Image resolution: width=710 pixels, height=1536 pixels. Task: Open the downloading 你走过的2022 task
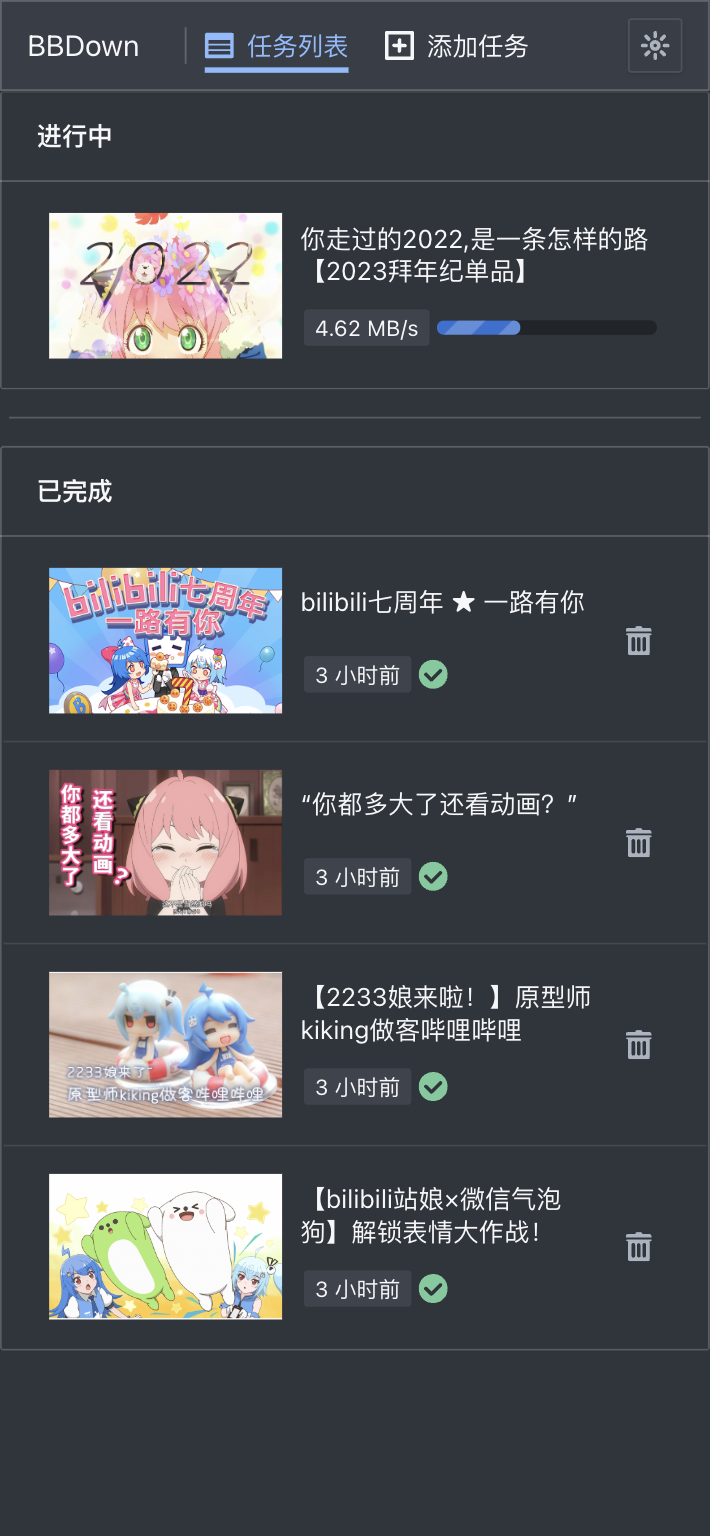[x=355, y=285]
